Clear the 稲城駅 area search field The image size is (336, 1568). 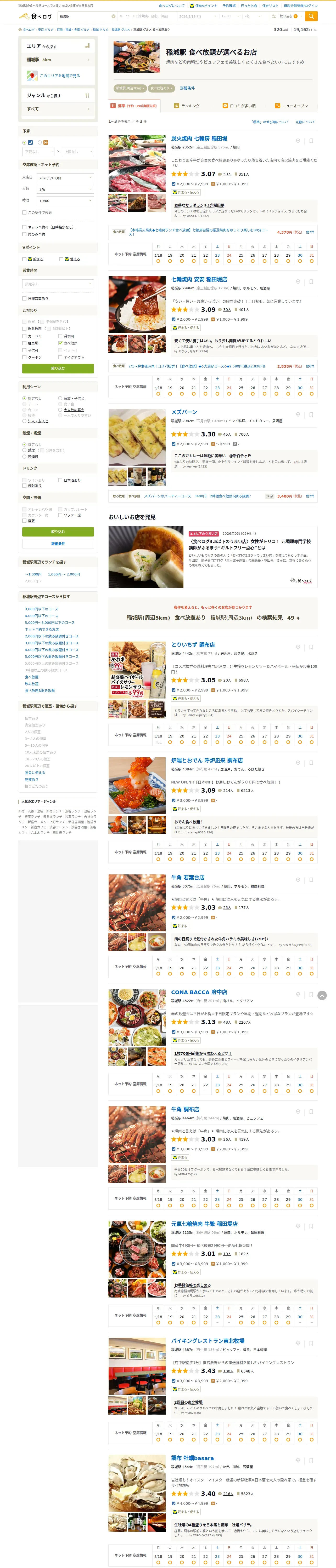pos(113,16)
